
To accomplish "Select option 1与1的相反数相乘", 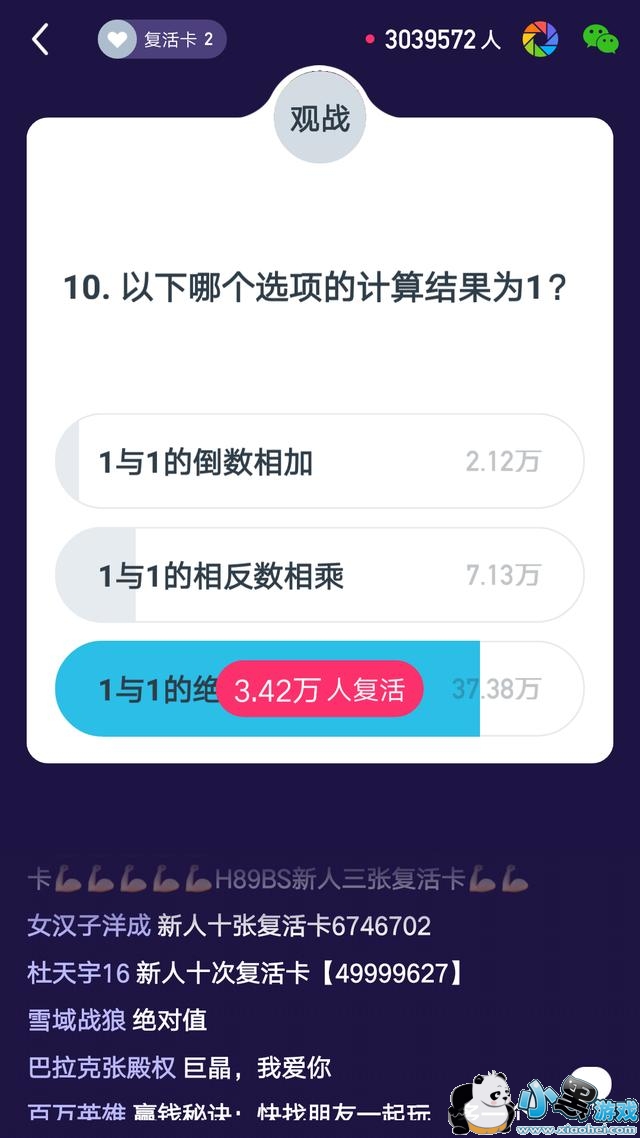I will point(319,576).
